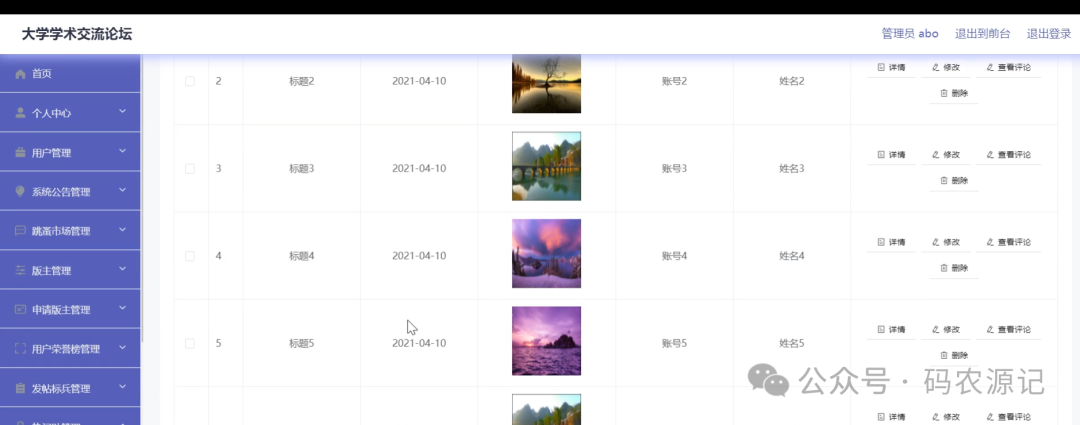The image size is (1080, 425).
Task: Expand the 用户荣誉榜管理 section
Action: pyautogui.click(x=70, y=349)
